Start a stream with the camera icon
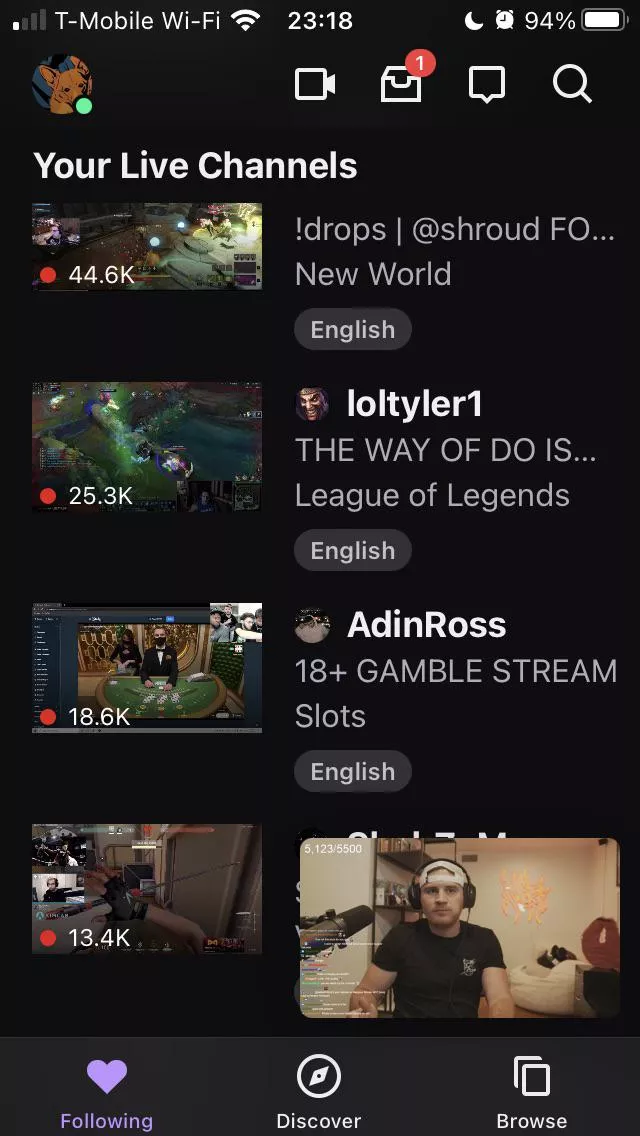 point(315,84)
